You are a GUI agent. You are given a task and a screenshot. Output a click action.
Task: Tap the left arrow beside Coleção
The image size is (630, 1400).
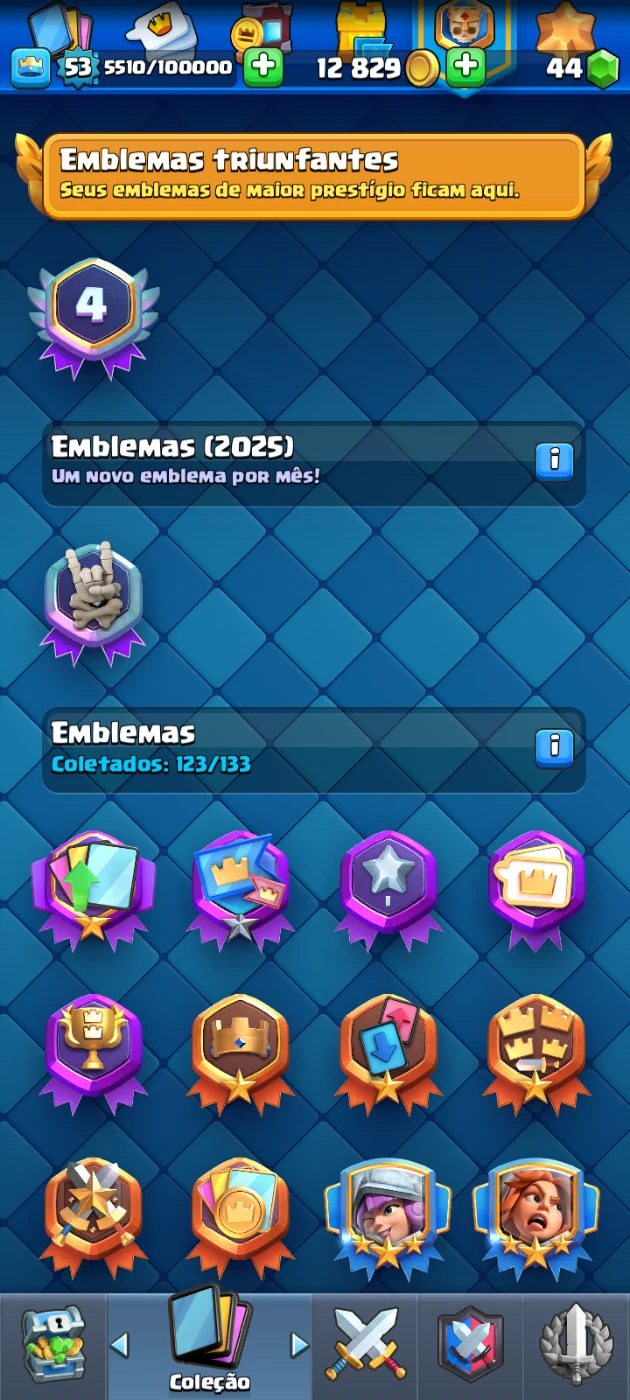point(119,1344)
